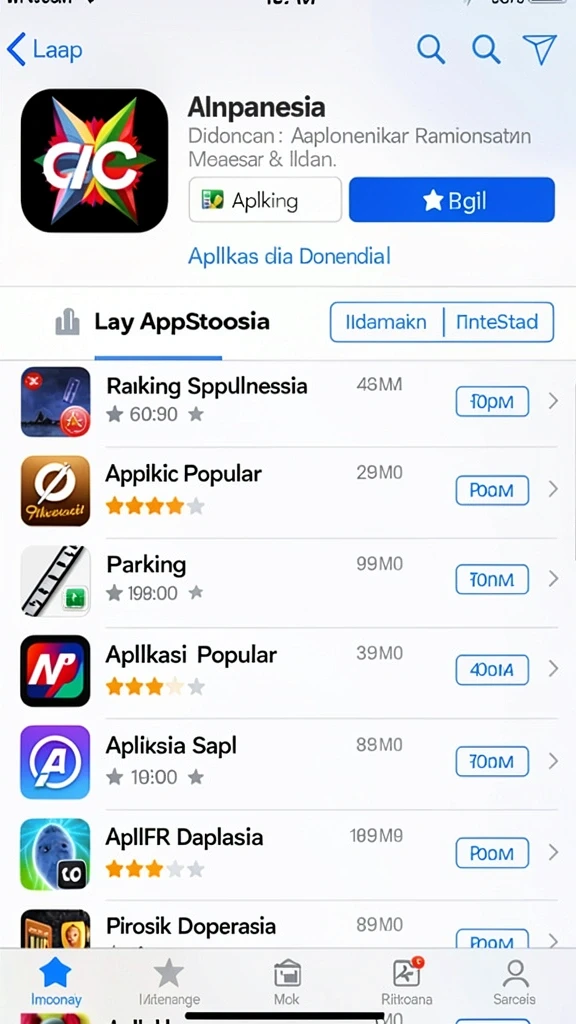Go back to Laap
576x1024 pixels.
click(x=44, y=50)
